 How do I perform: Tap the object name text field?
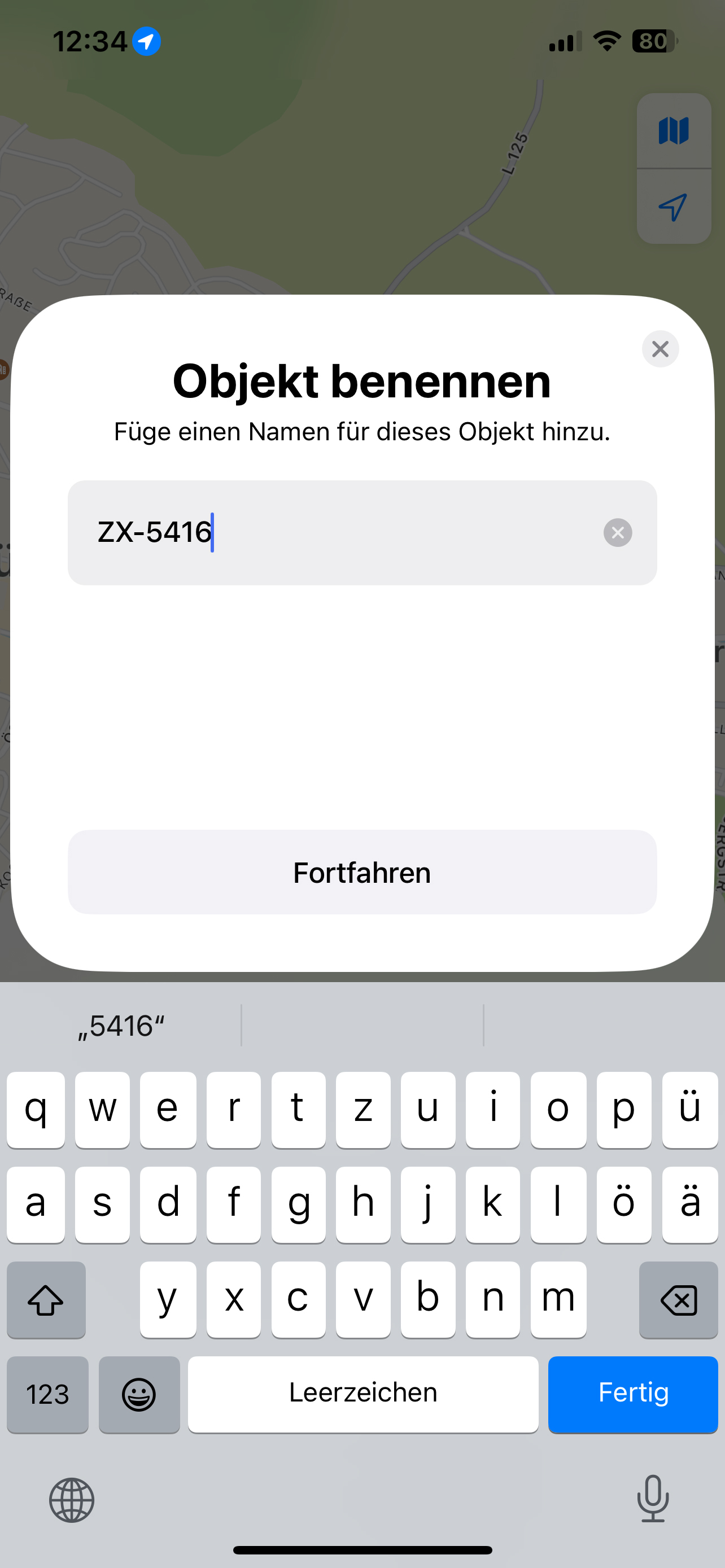pos(341,533)
